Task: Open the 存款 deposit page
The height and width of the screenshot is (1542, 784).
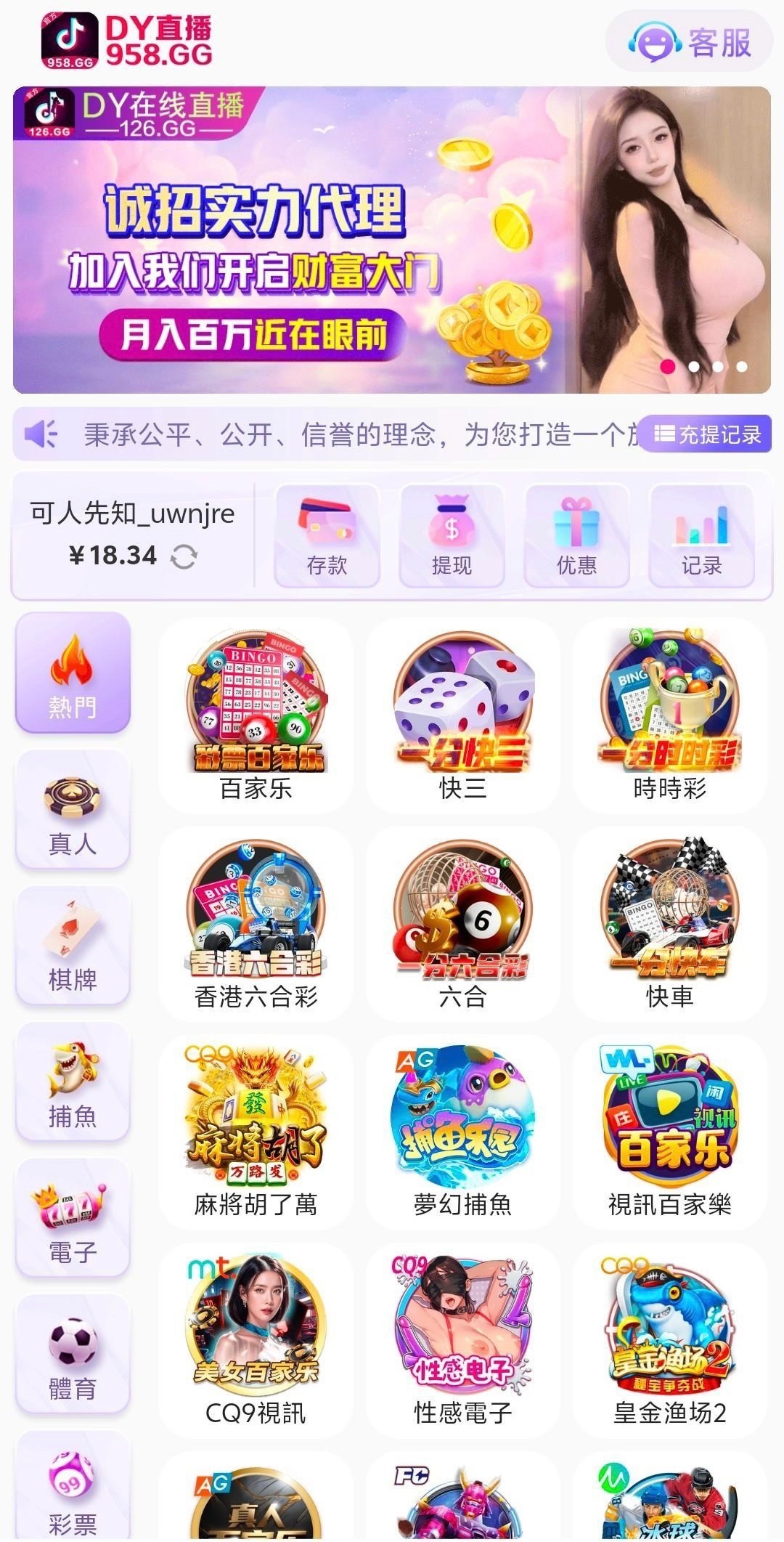Action: point(327,536)
